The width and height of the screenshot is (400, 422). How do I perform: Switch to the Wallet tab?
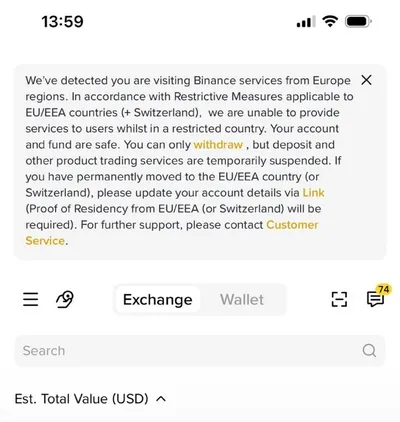pos(242,299)
